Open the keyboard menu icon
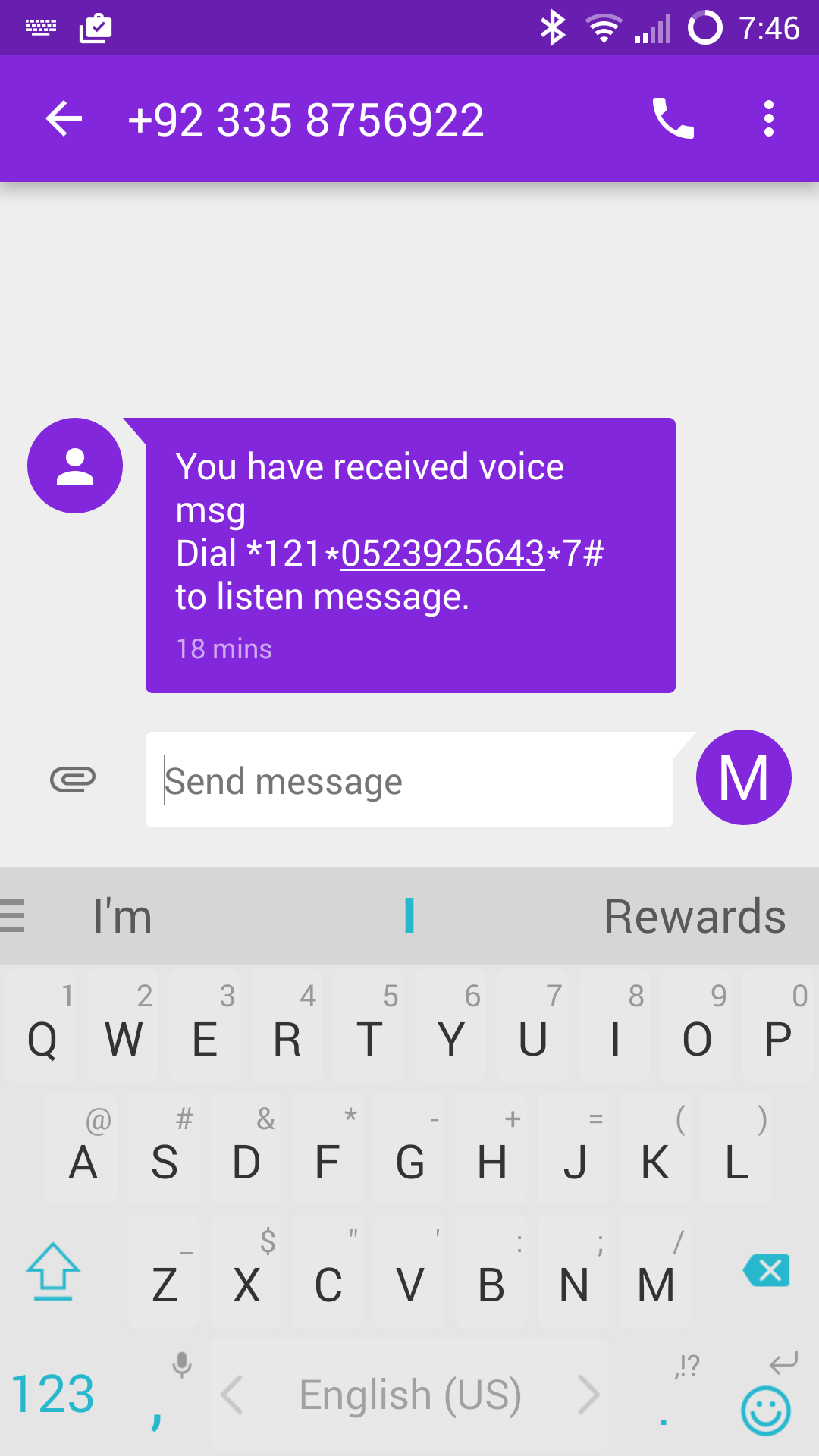The height and width of the screenshot is (1456, 819). pos(12,916)
